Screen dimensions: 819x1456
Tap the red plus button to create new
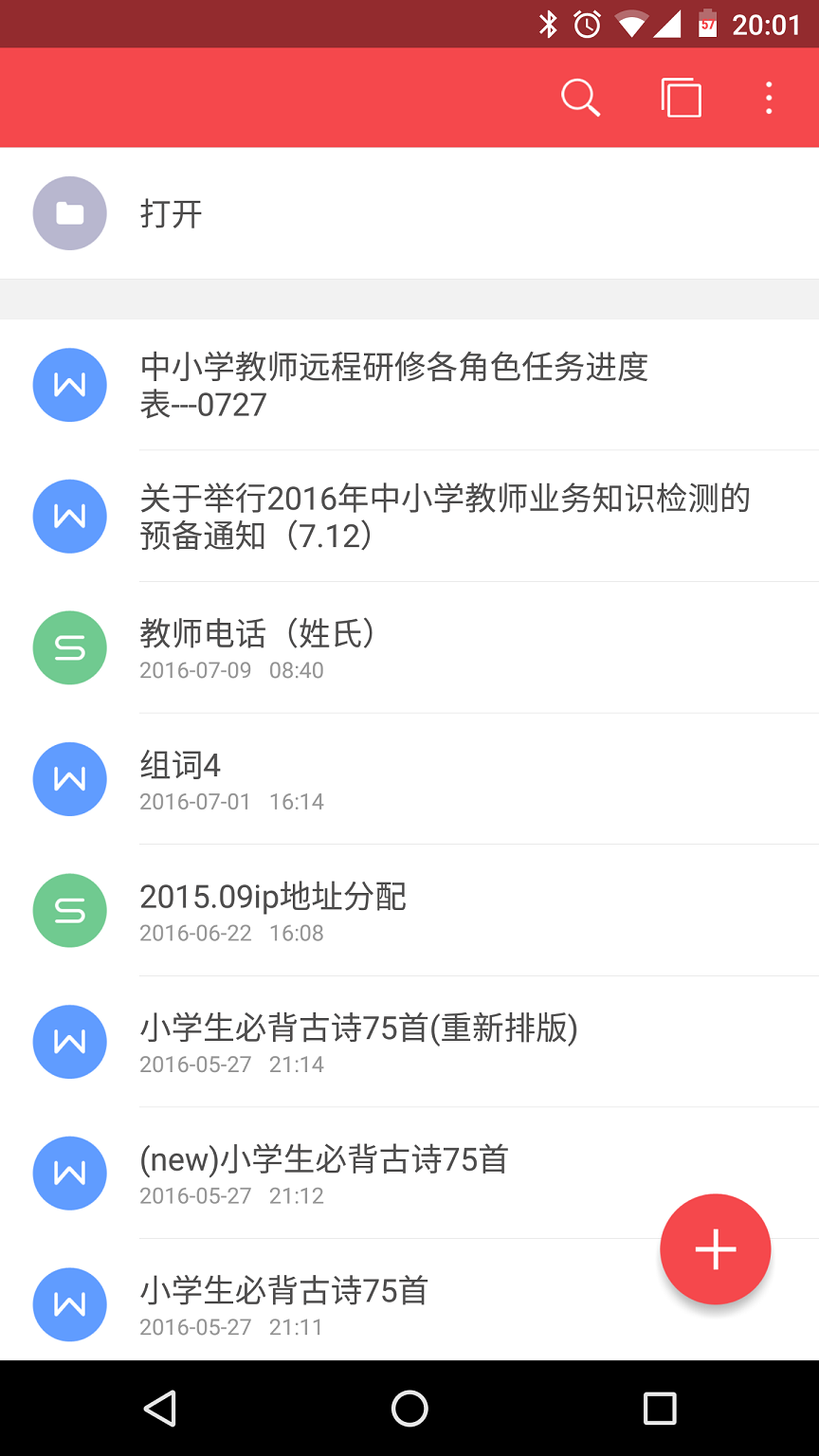coord(716,1249)
